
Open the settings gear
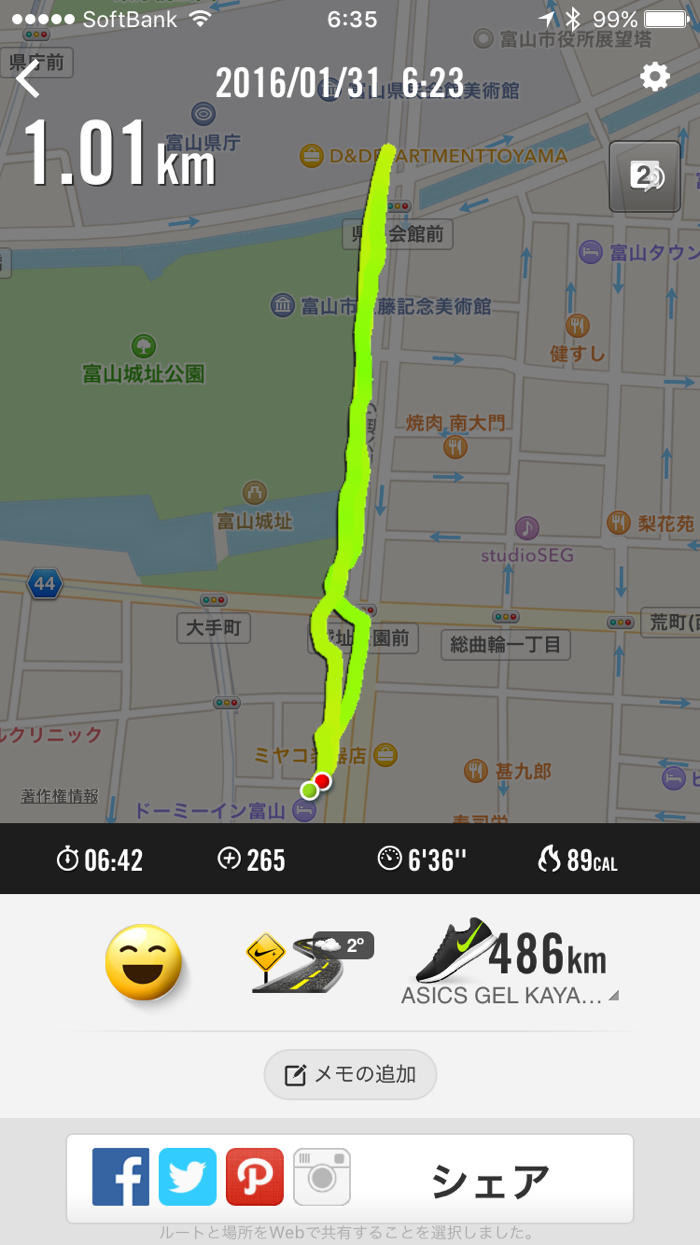tap(655, 77)
